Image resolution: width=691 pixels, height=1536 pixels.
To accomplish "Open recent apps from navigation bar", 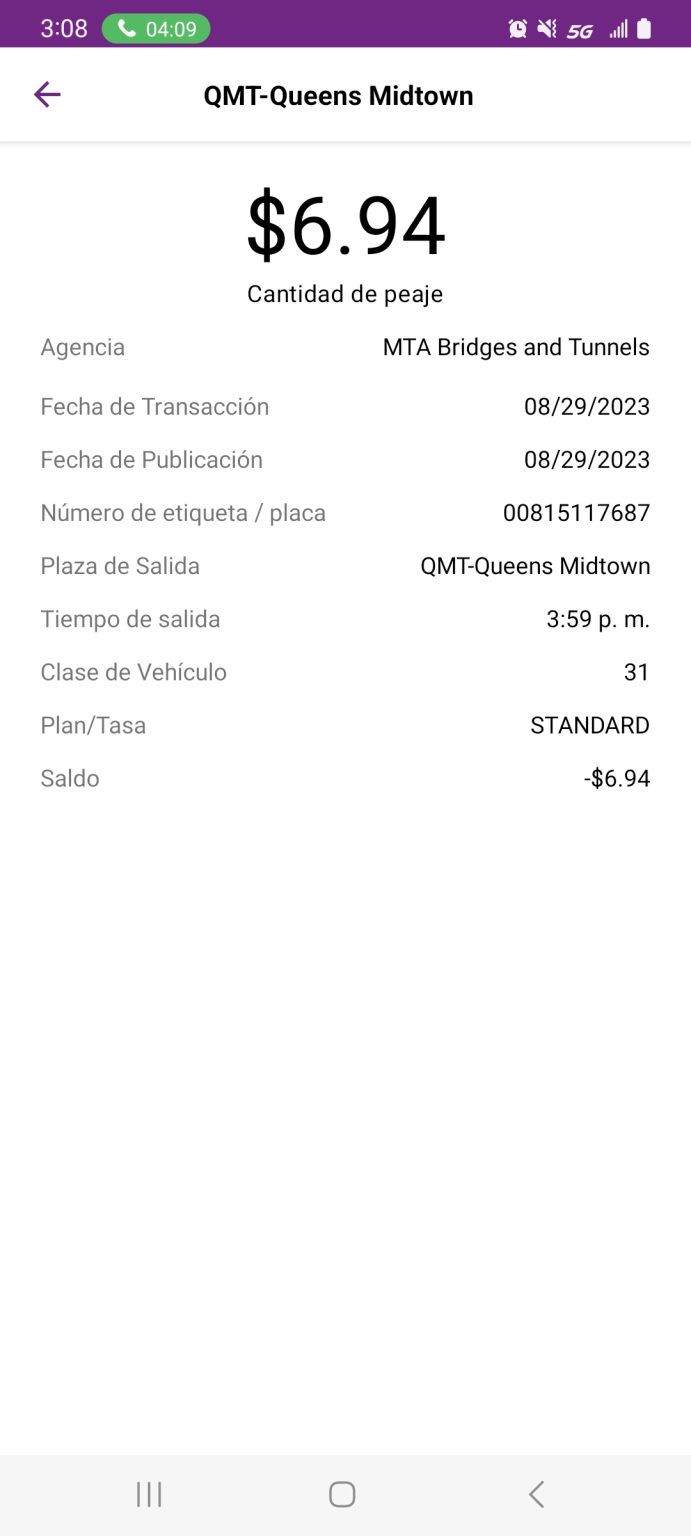I will click(x=149, y=1495).
